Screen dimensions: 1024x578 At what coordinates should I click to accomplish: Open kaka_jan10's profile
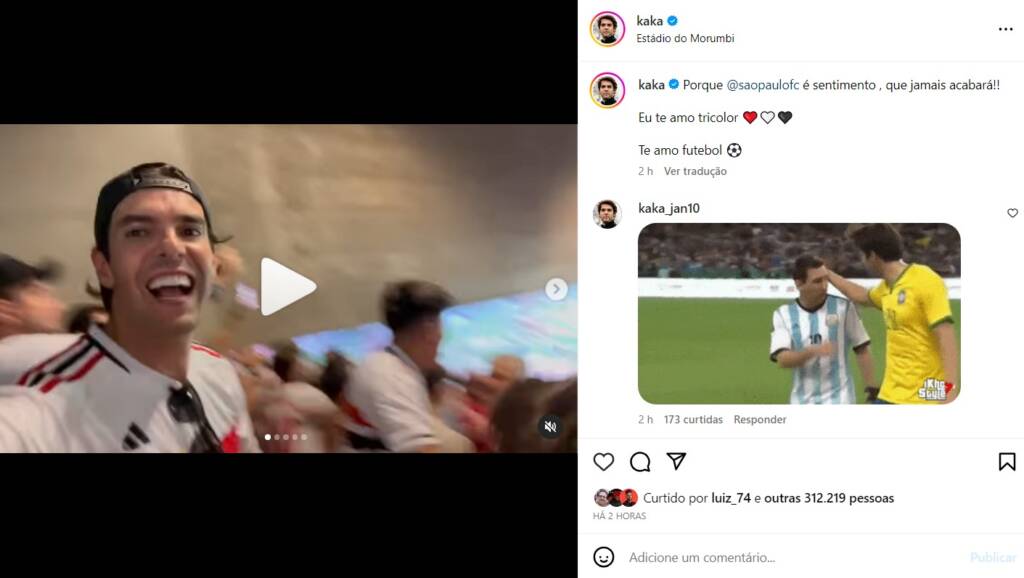(669, 208)
